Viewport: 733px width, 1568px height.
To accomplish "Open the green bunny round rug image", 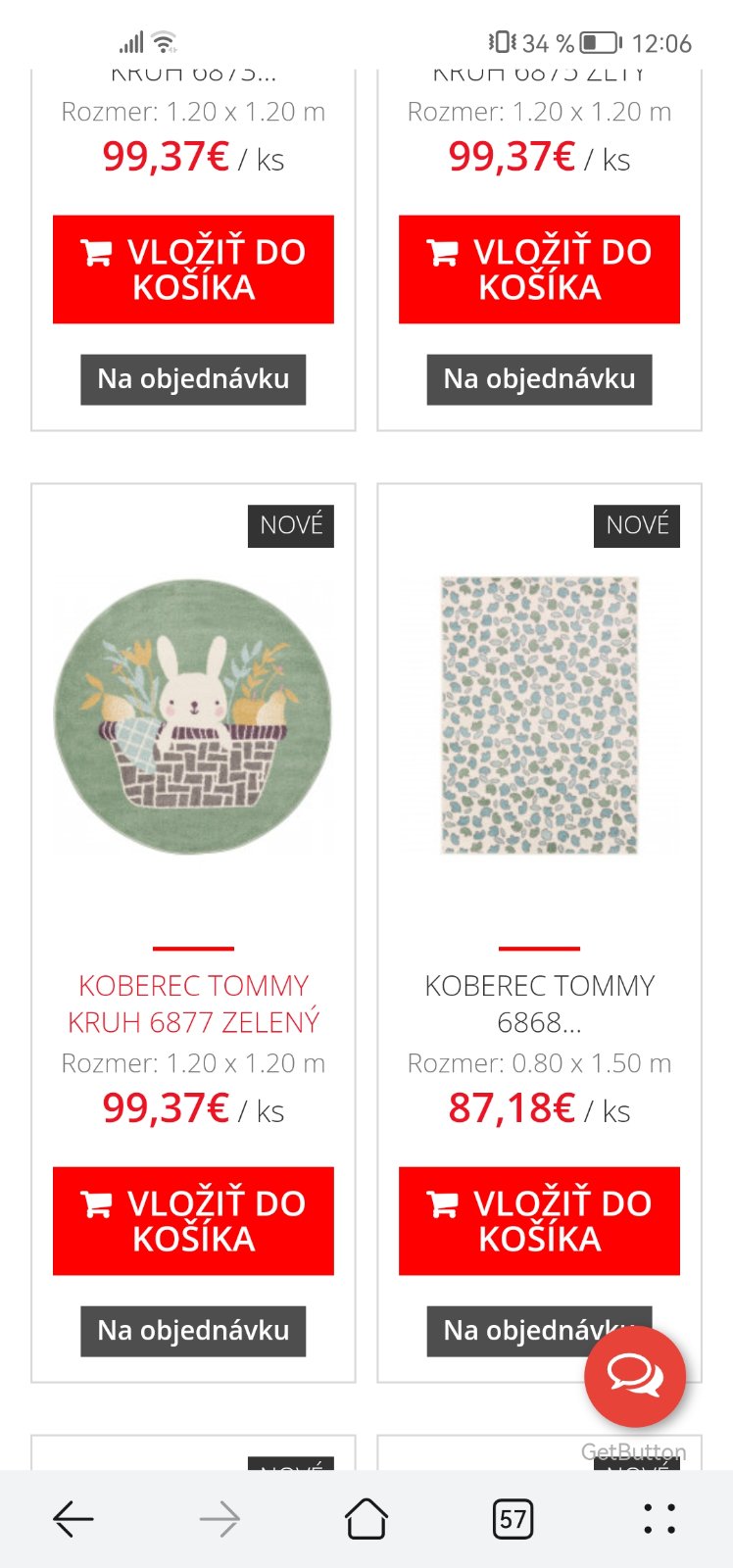I will [x=193, y=715].
